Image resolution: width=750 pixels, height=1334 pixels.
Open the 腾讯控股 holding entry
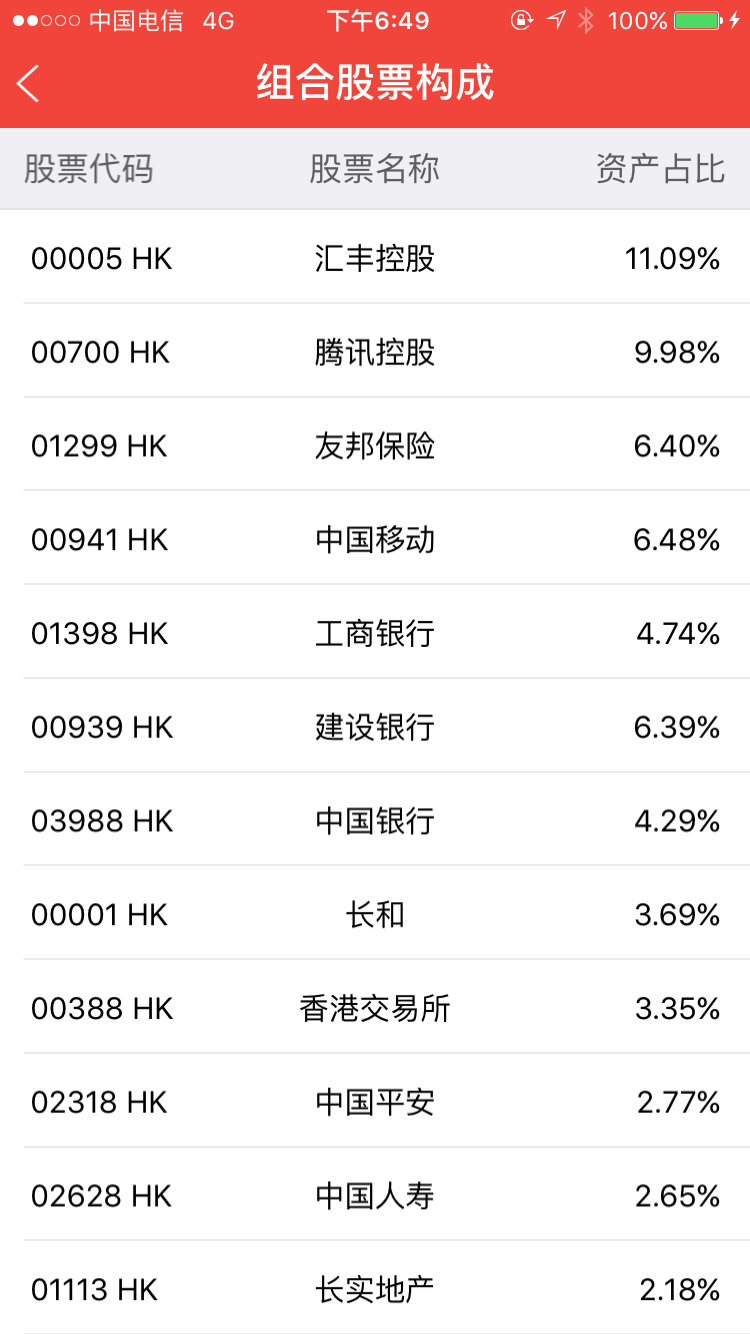[x=375, y=352]
